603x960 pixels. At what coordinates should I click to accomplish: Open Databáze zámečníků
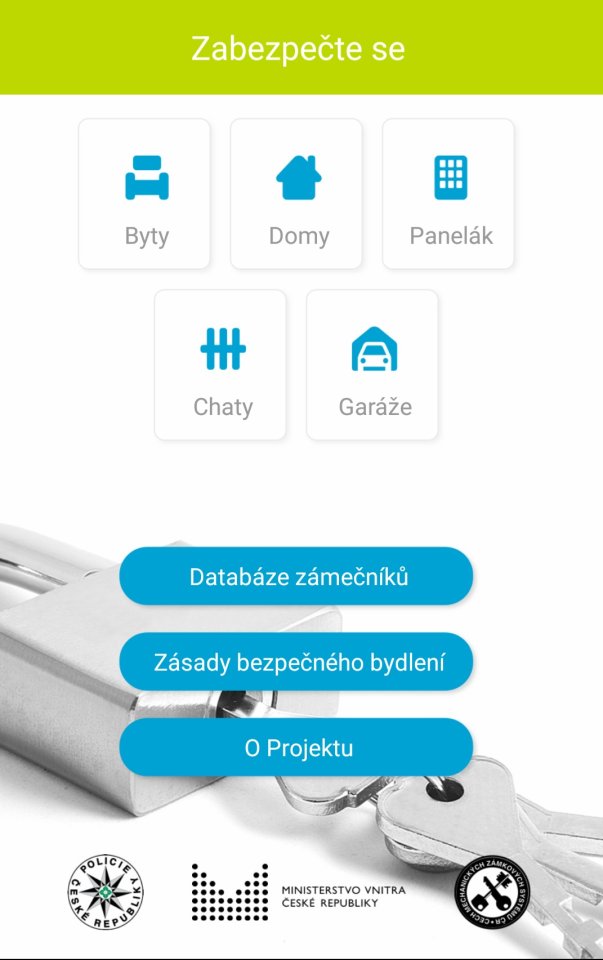pyautogui.click(x=296, y=577)
